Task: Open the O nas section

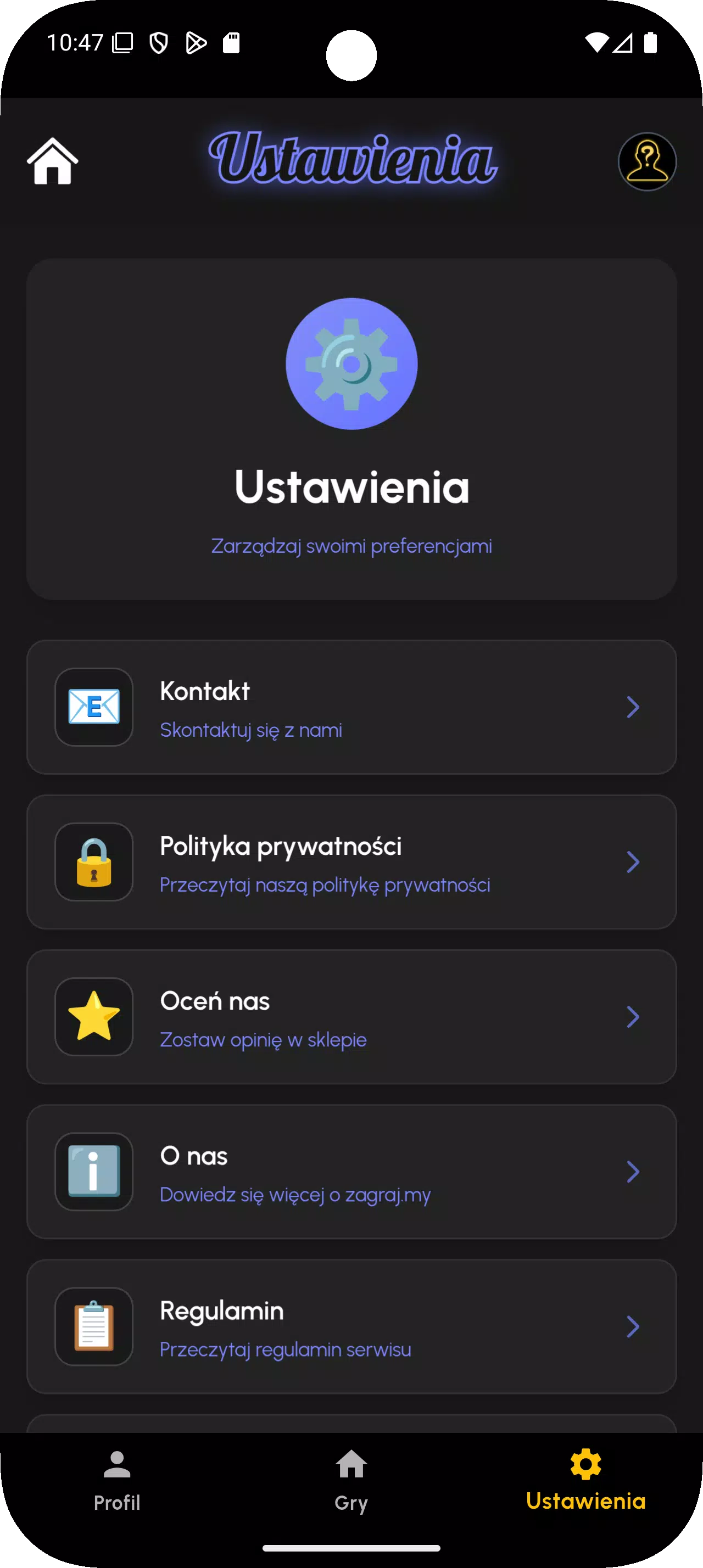Action: [351, 1171]
